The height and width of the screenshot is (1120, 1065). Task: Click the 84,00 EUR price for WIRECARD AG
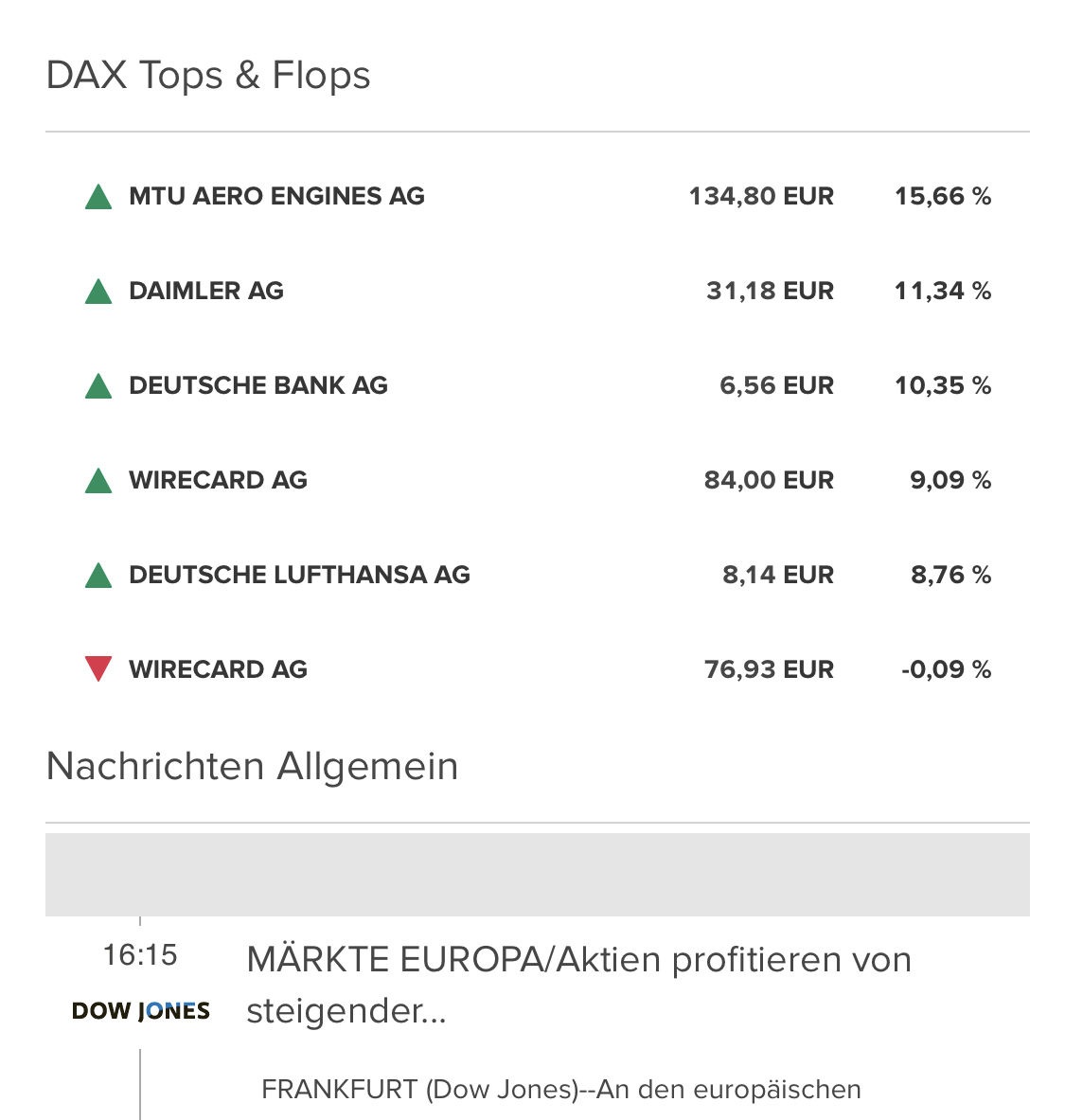[x=770, y=479]
